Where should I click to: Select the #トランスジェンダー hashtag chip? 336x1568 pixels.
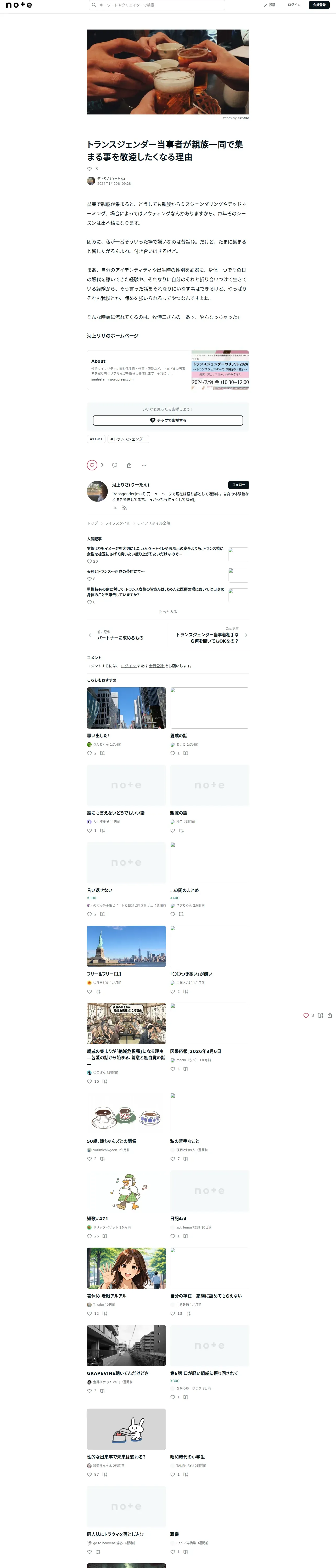coord(128,439)
